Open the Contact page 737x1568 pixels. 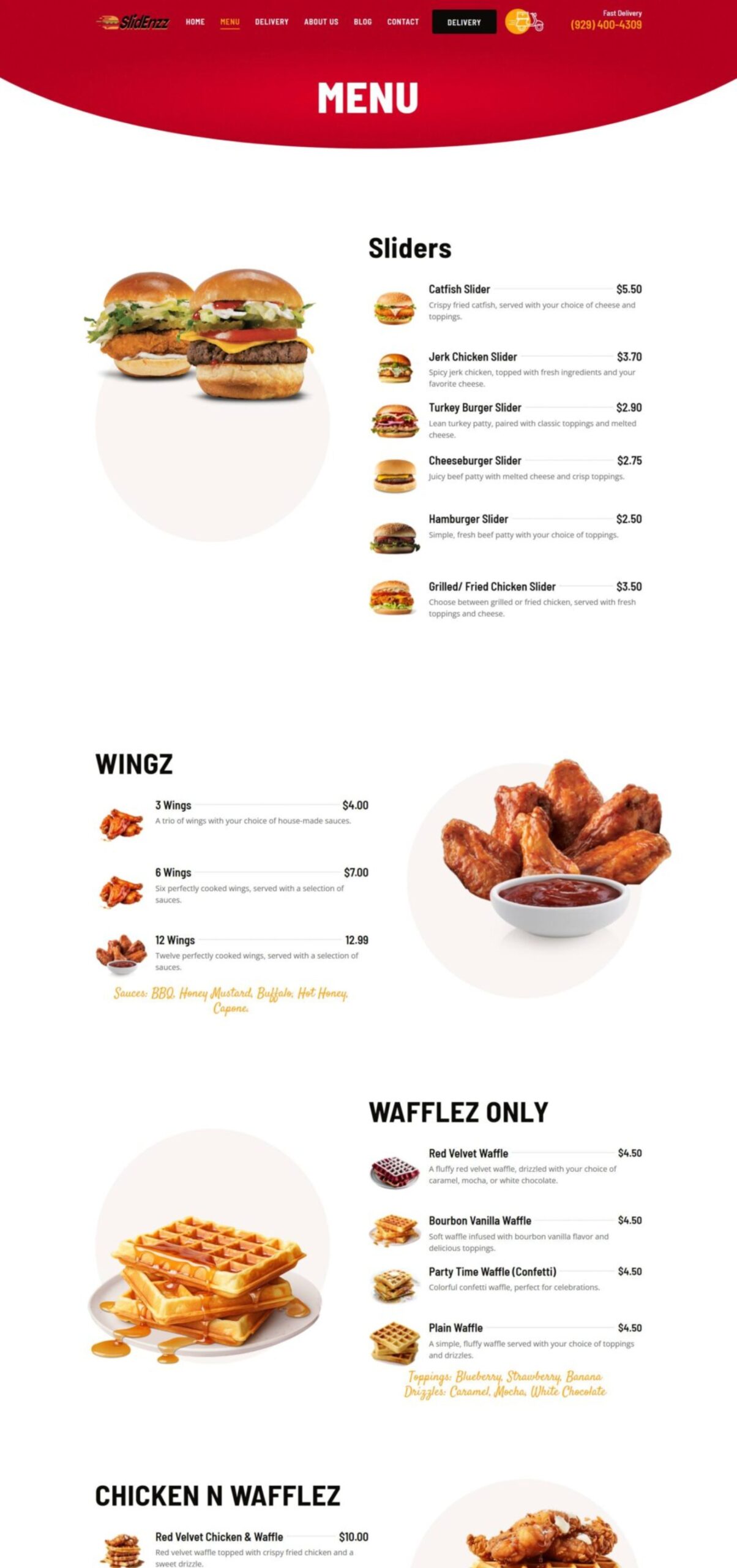[x=403, y=21]
